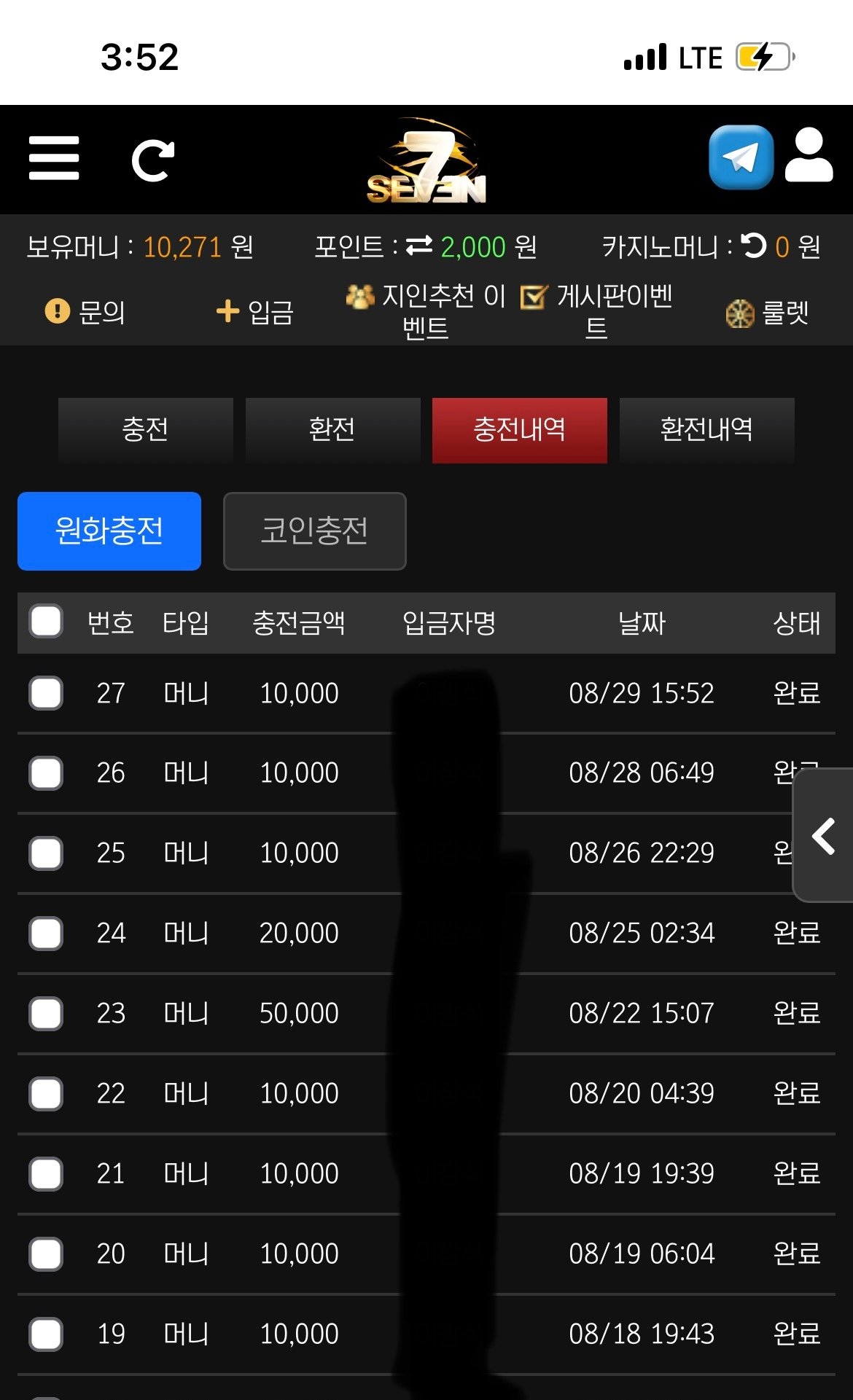Select the 원화충전 button
Screen dimensions: 853x1400
coord(109,531)
